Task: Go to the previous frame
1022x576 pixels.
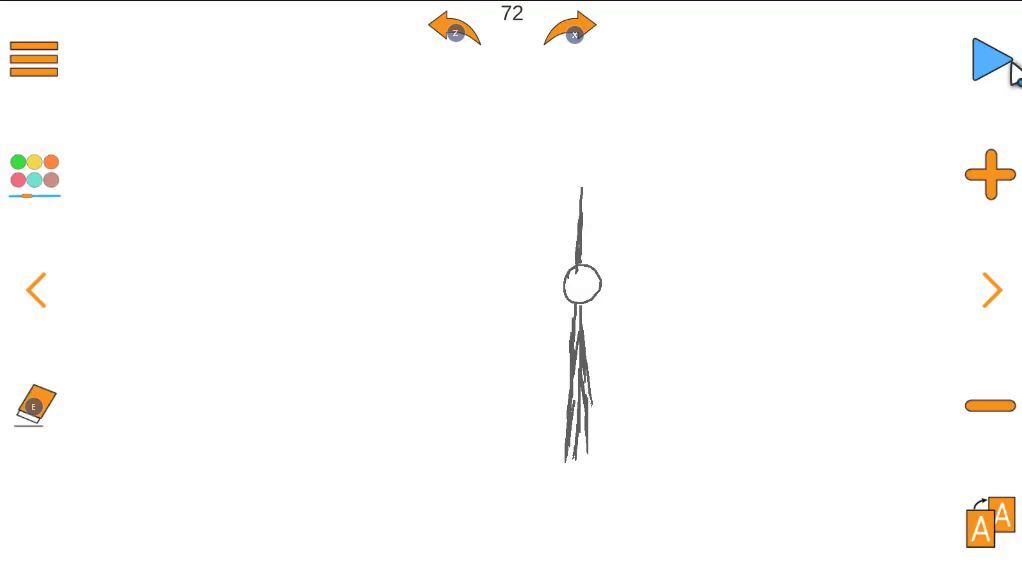Action: tap(36, 290)
